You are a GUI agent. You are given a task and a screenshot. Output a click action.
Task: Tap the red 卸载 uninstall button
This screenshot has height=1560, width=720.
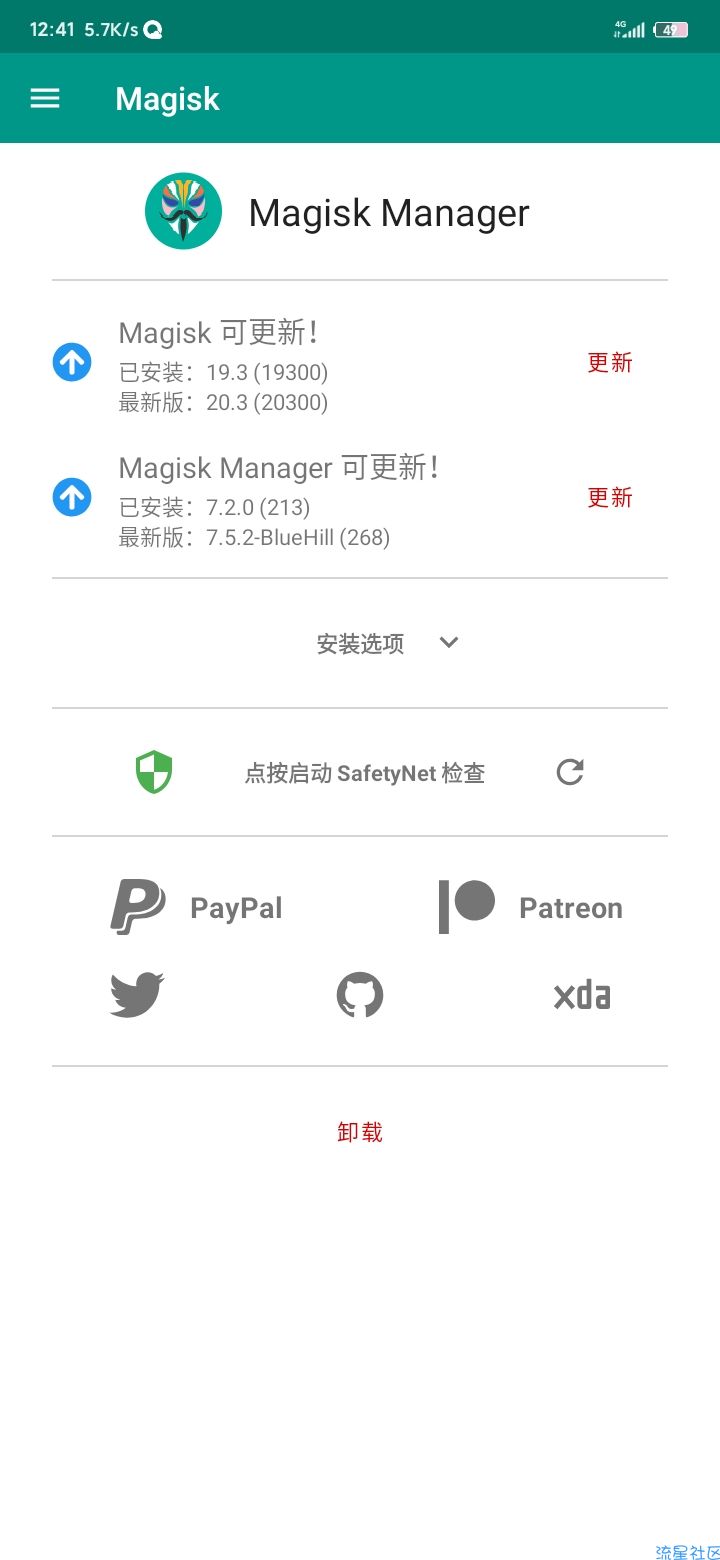(x=360, y=1132)
